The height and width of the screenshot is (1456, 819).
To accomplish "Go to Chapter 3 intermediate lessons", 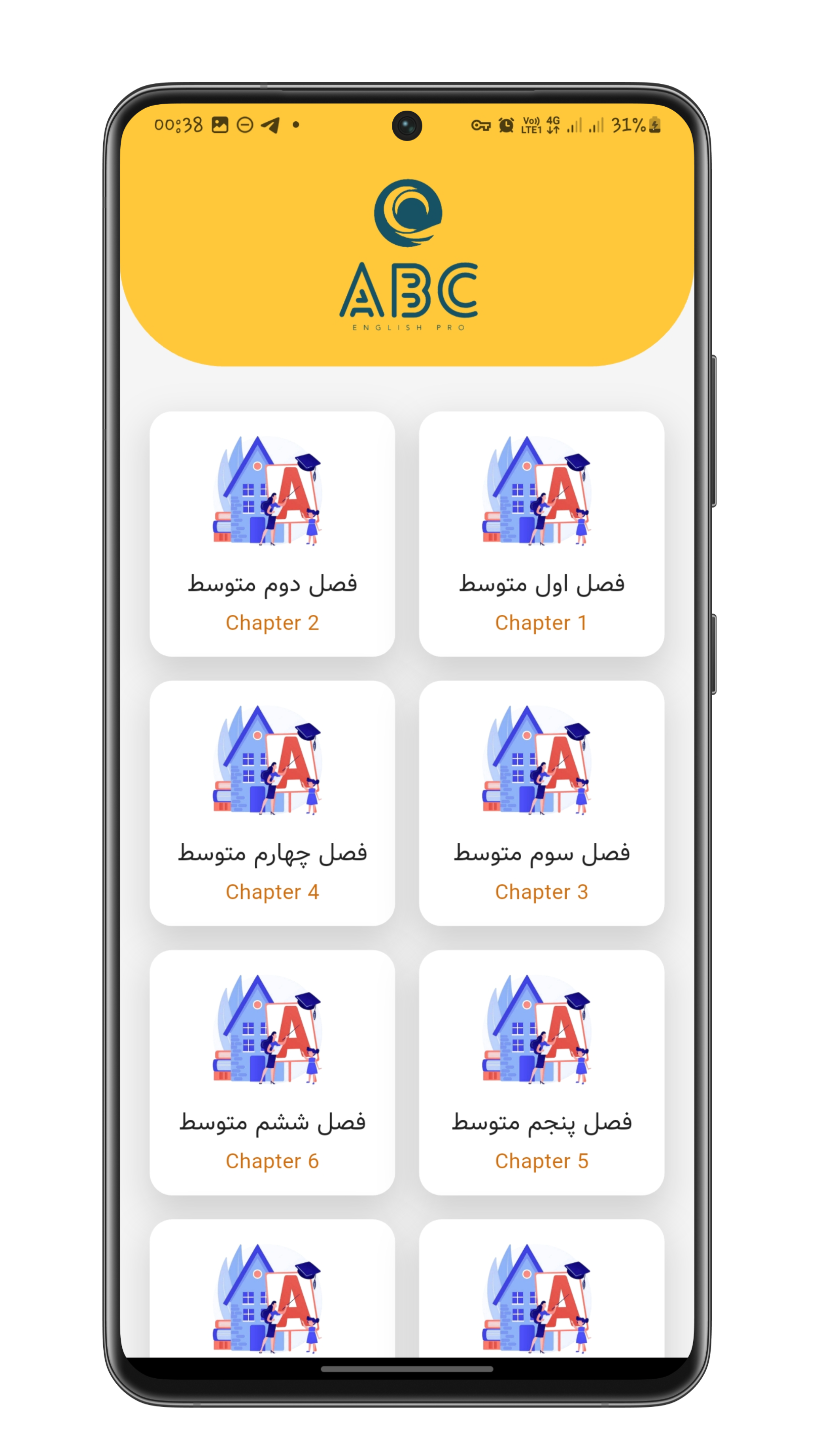I will [541, 803].
